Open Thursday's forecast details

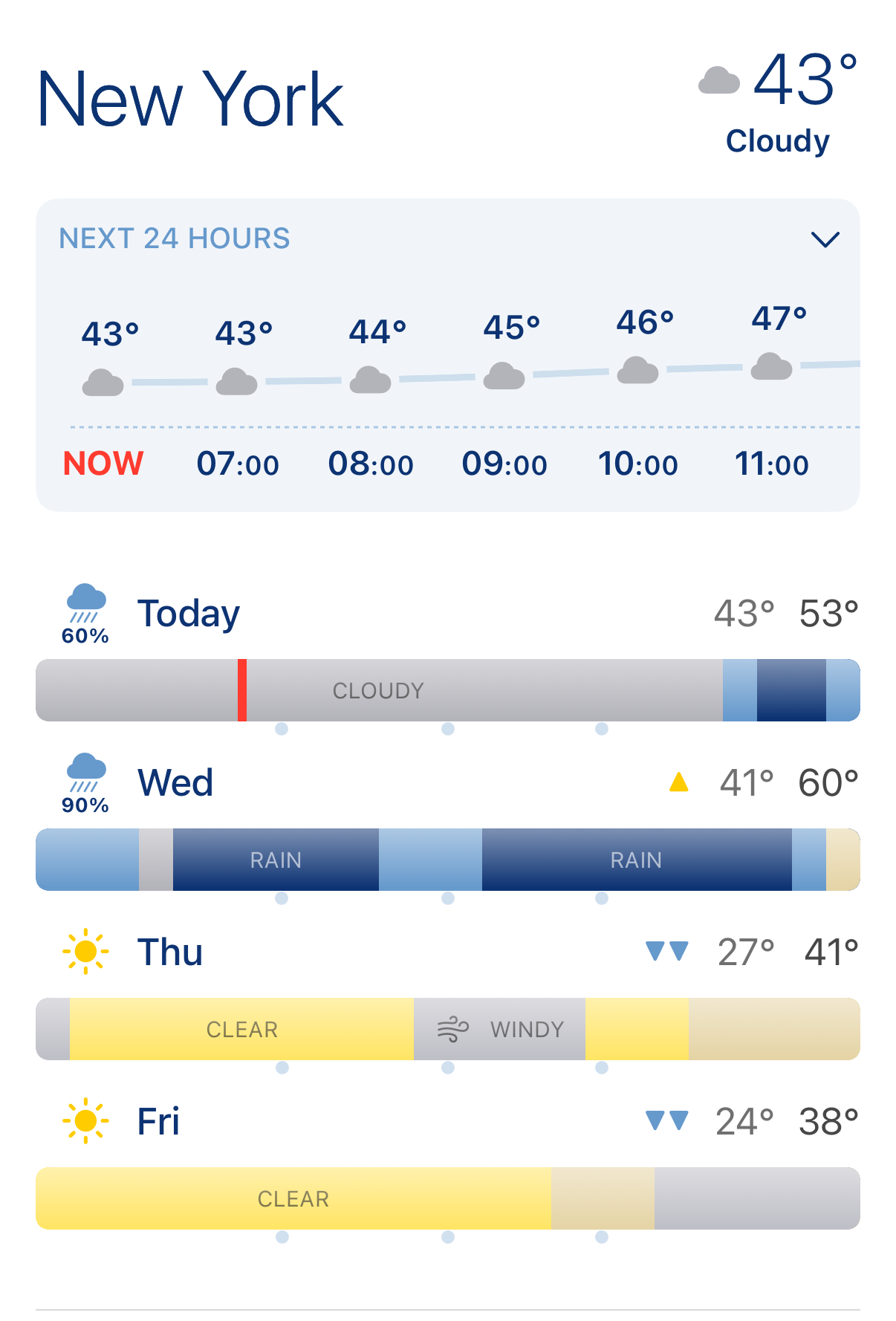click(x=170, y=952)
